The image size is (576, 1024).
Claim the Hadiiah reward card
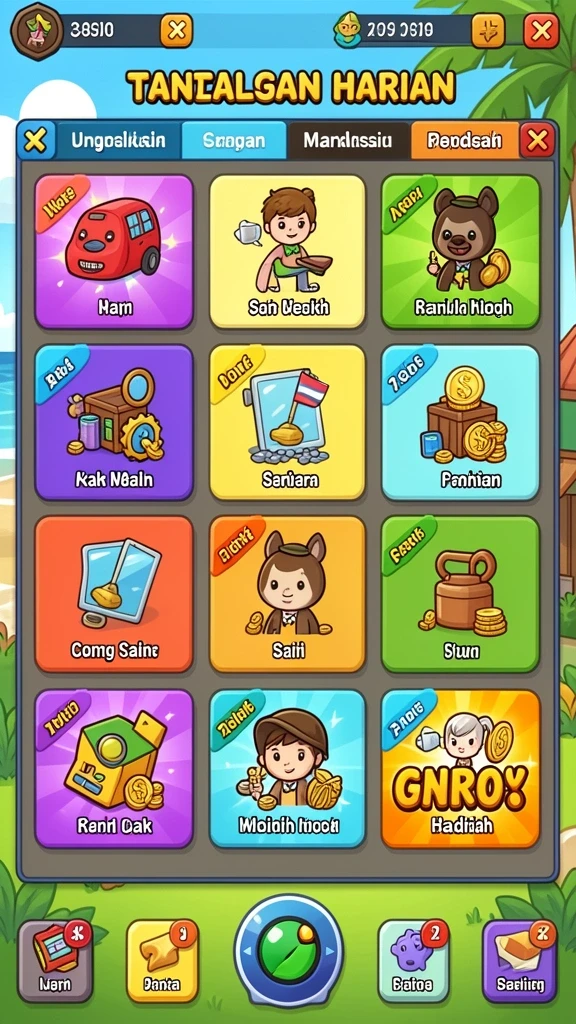(461, 769)
